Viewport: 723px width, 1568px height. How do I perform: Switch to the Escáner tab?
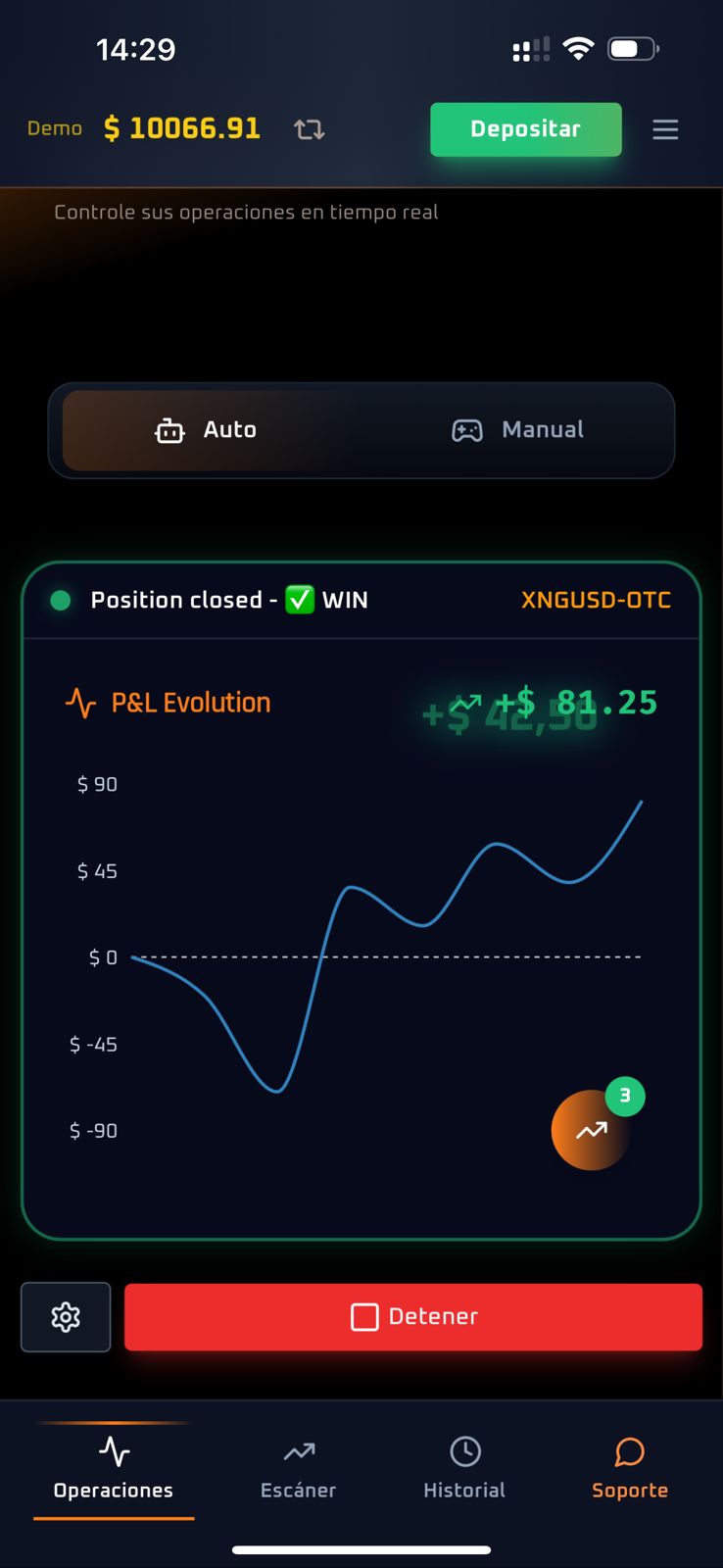tap(299, 1468)
